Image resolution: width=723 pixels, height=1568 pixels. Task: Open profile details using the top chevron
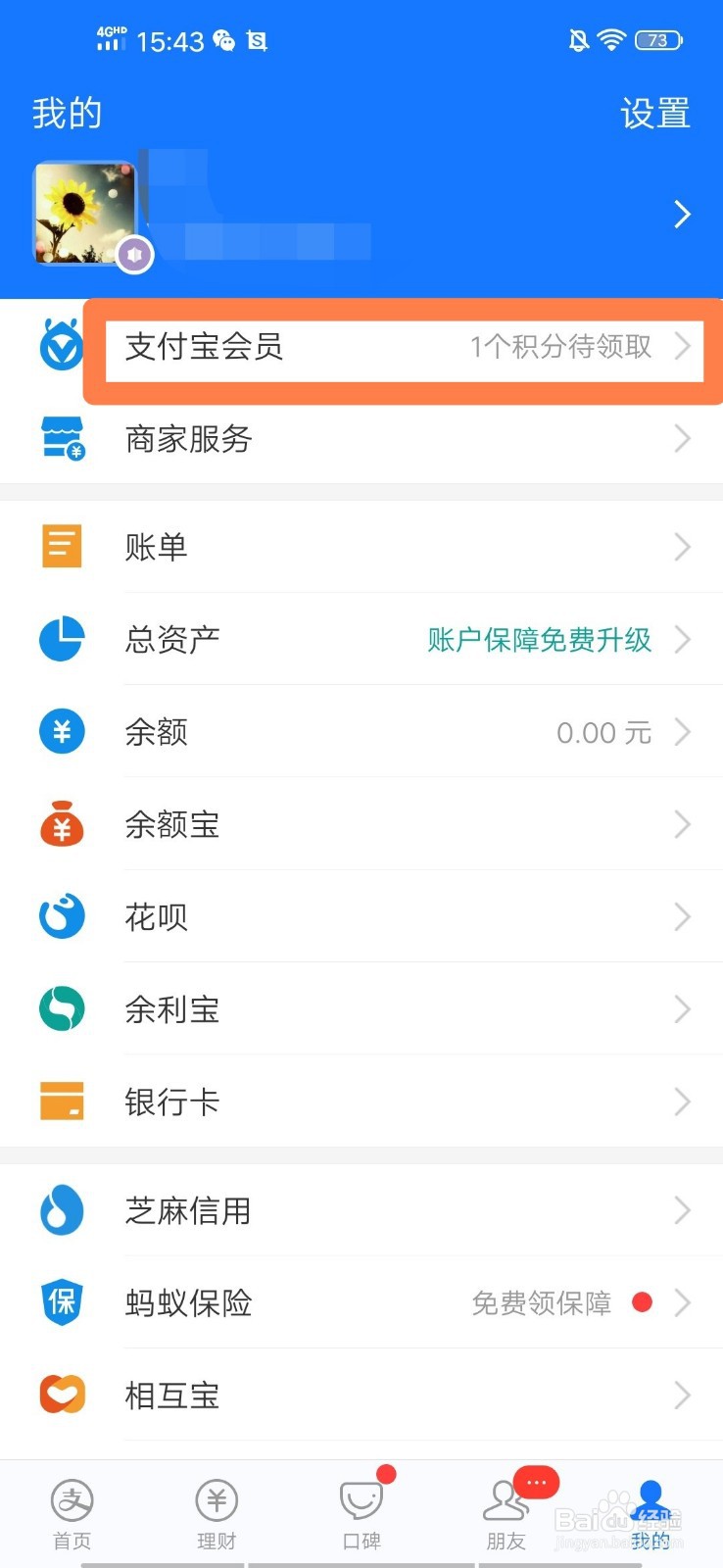[683, 214]
